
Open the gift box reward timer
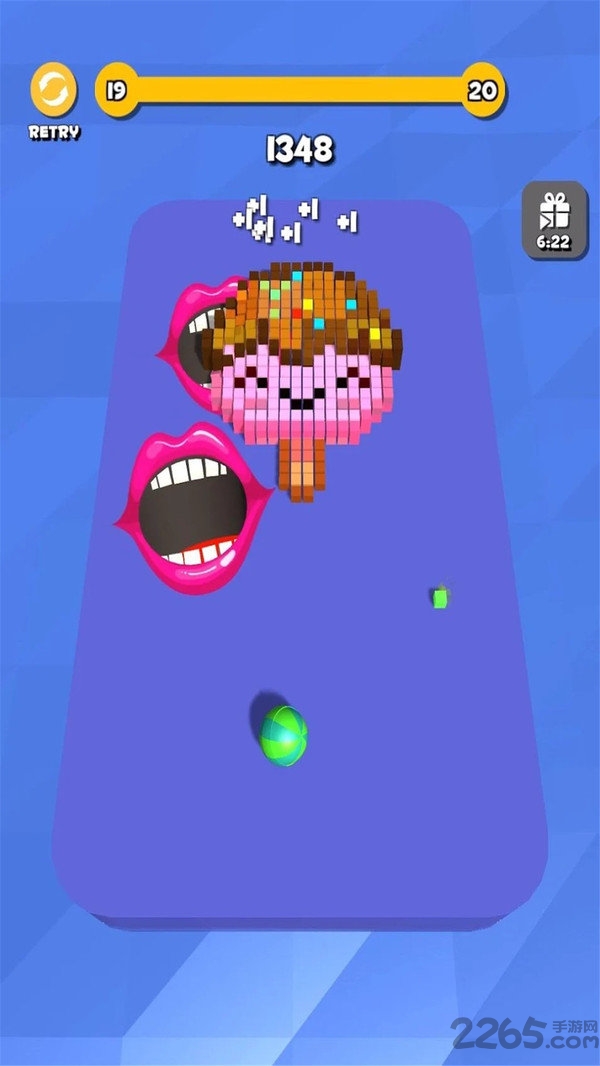pos(554,219)
